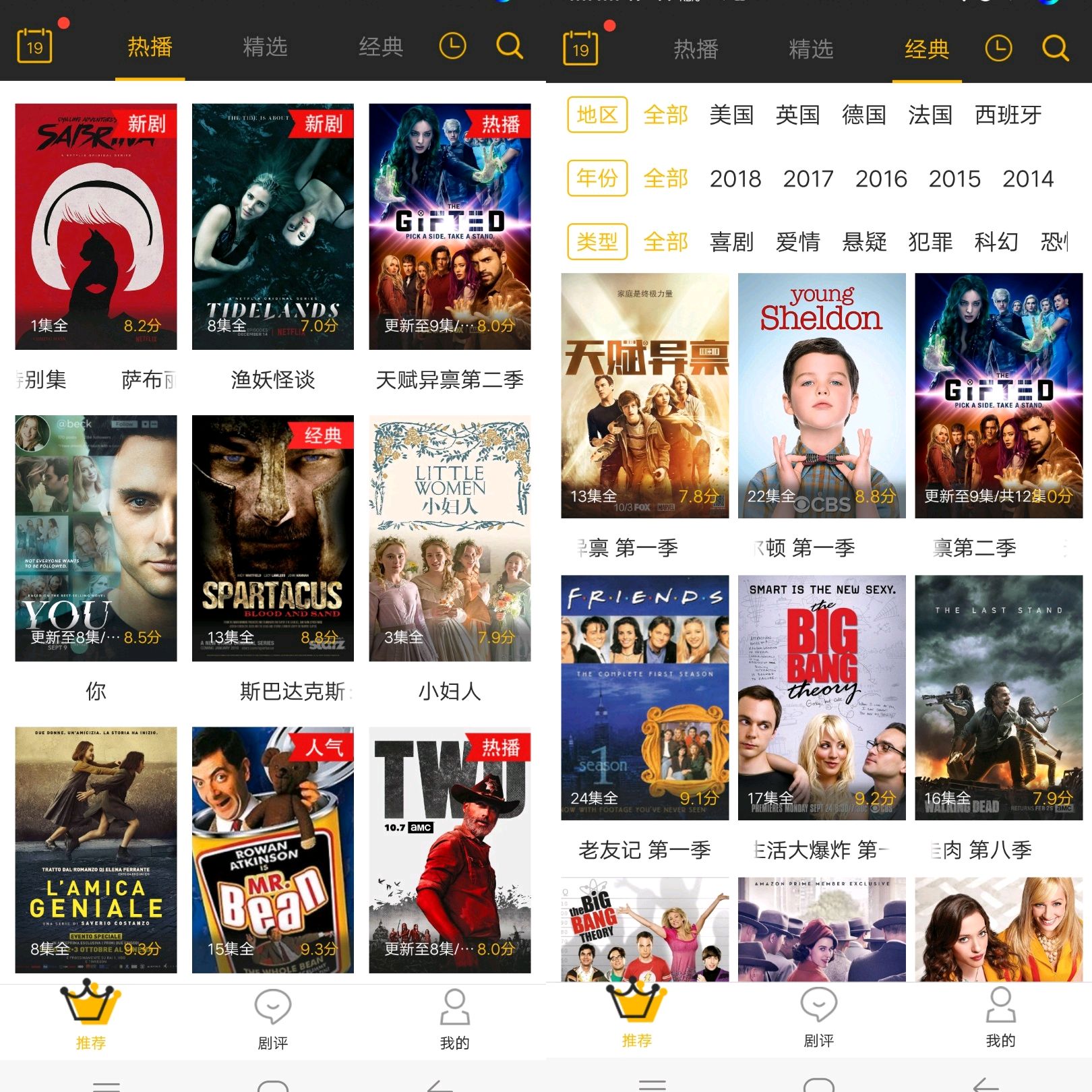The width and height of the screenshot is (1092, 1092).
Task: Filter genre by 悬疑
Action: point(864,241)
